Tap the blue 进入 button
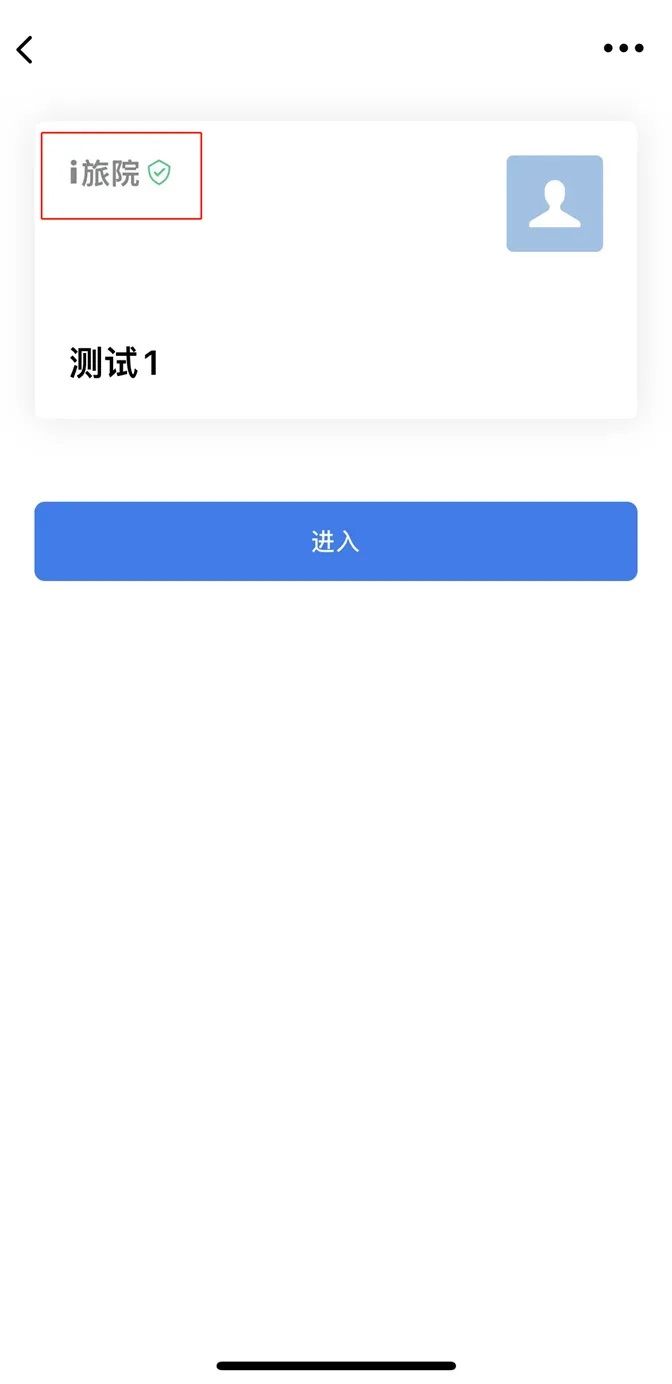The height and width of the screenshot is (1384, 672). pyautogui.click(x=335, y=541)
